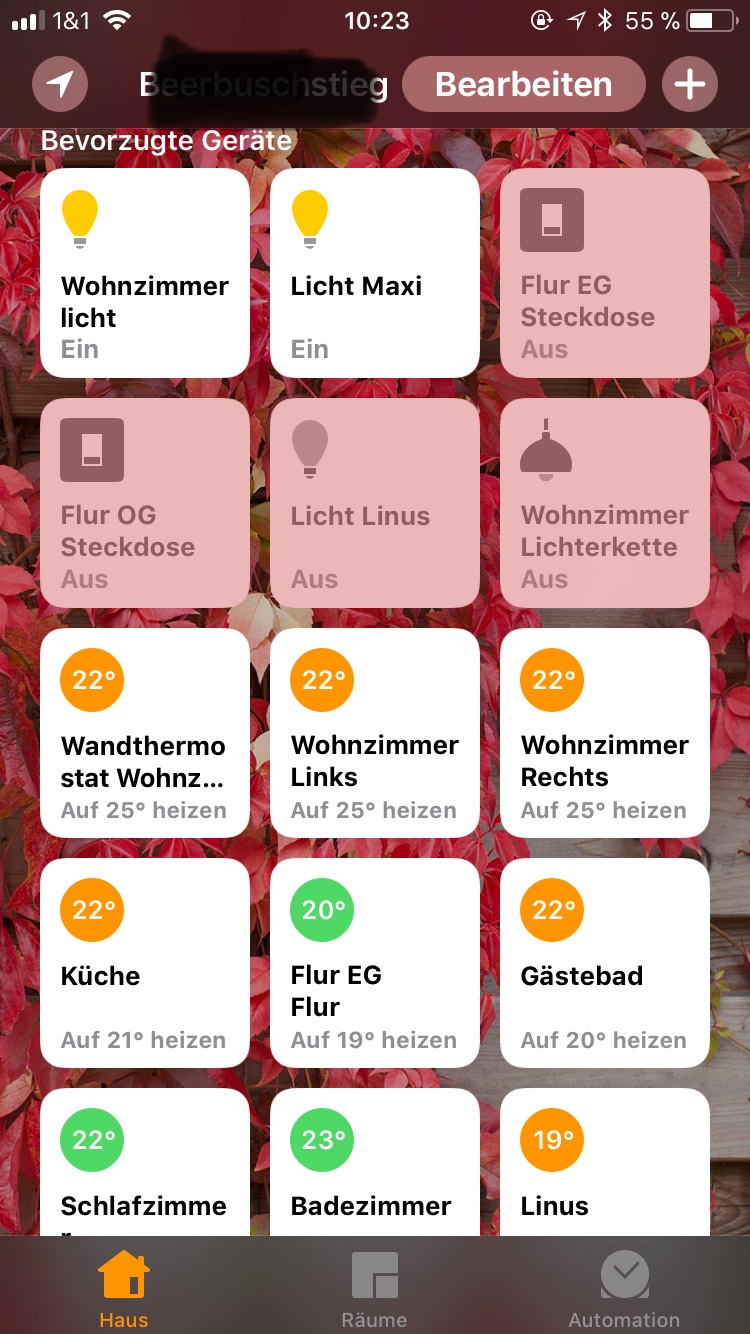
Task: Turn off Wohnzimmer licht
Action: pyautogui.click(x=145, y=273)
